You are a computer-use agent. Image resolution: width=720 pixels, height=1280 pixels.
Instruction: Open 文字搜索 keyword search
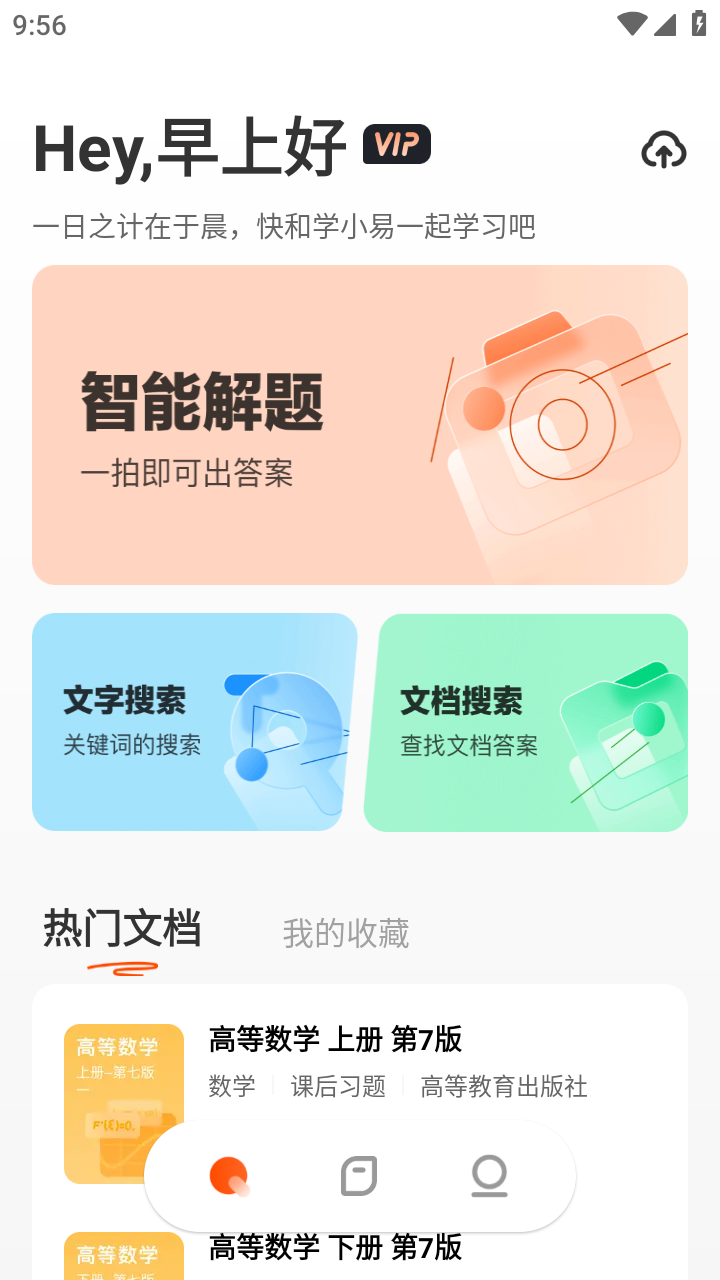(188, 722)
